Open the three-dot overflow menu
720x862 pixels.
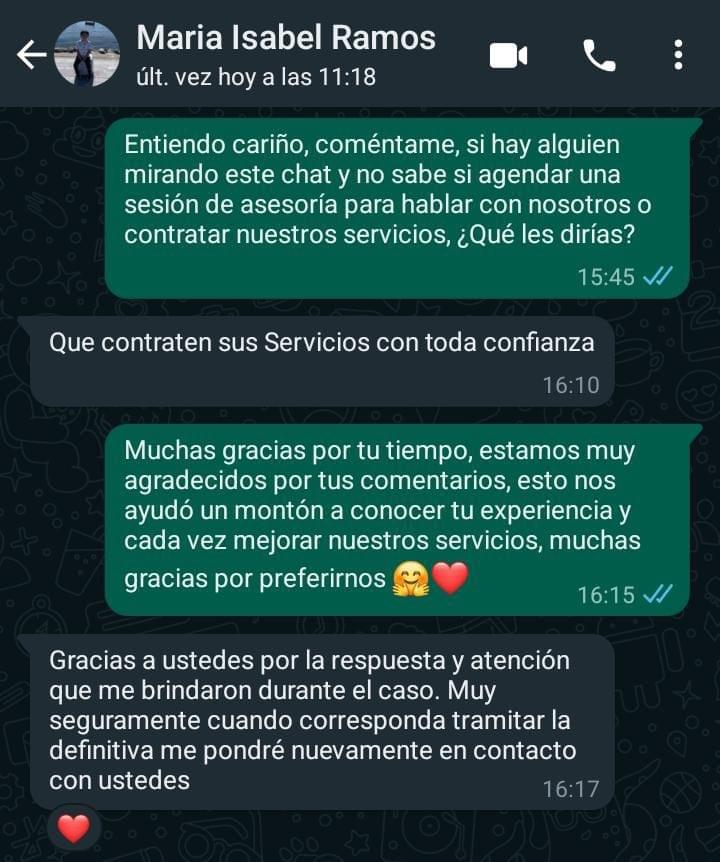(678, 55)
